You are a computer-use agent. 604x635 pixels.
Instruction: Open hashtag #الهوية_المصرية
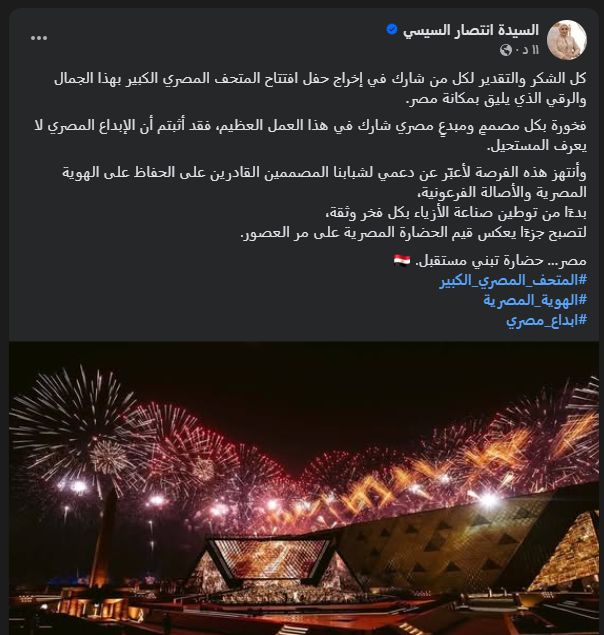click(x=534, y=301)
